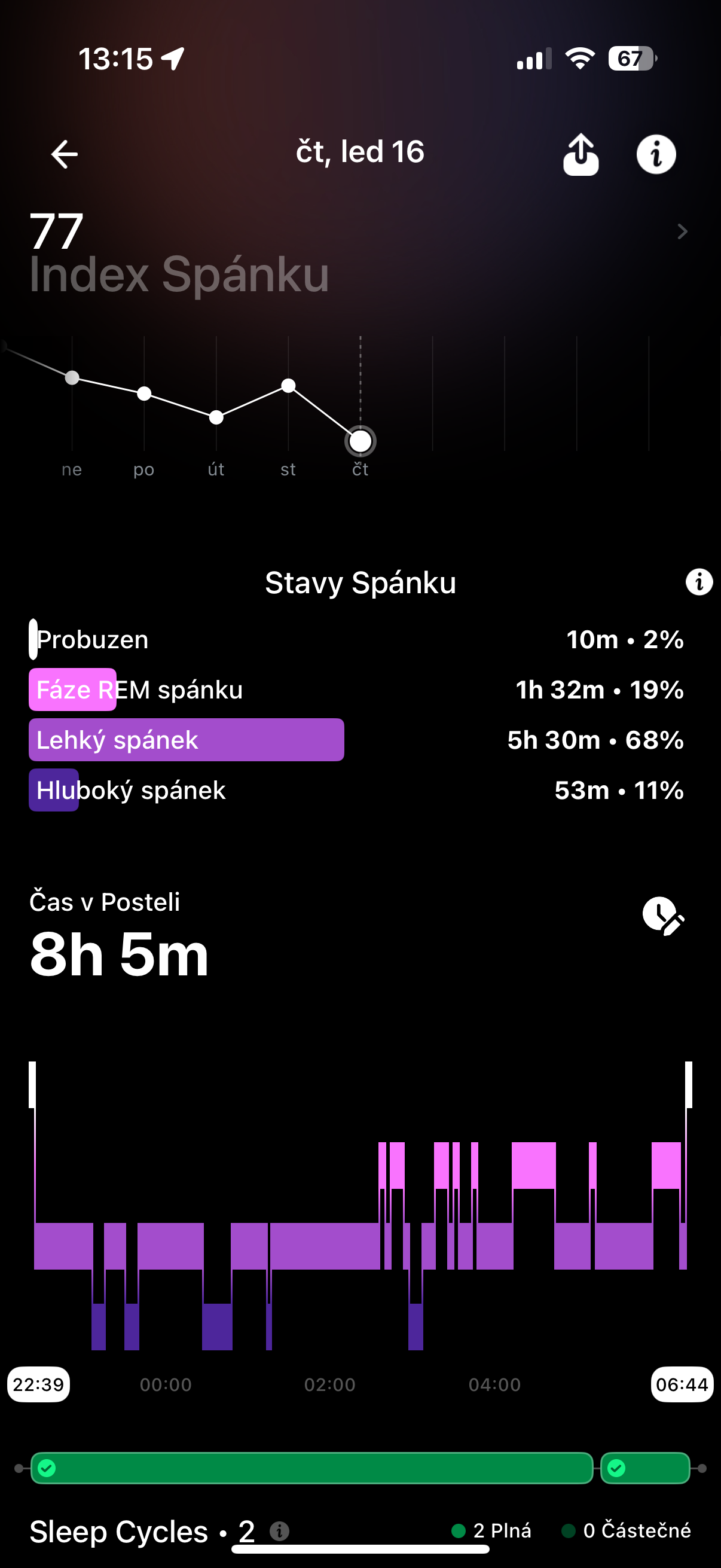The image size is (721, 1568).
Task: Tap the info icon next to the date
Action: [655, 154]
